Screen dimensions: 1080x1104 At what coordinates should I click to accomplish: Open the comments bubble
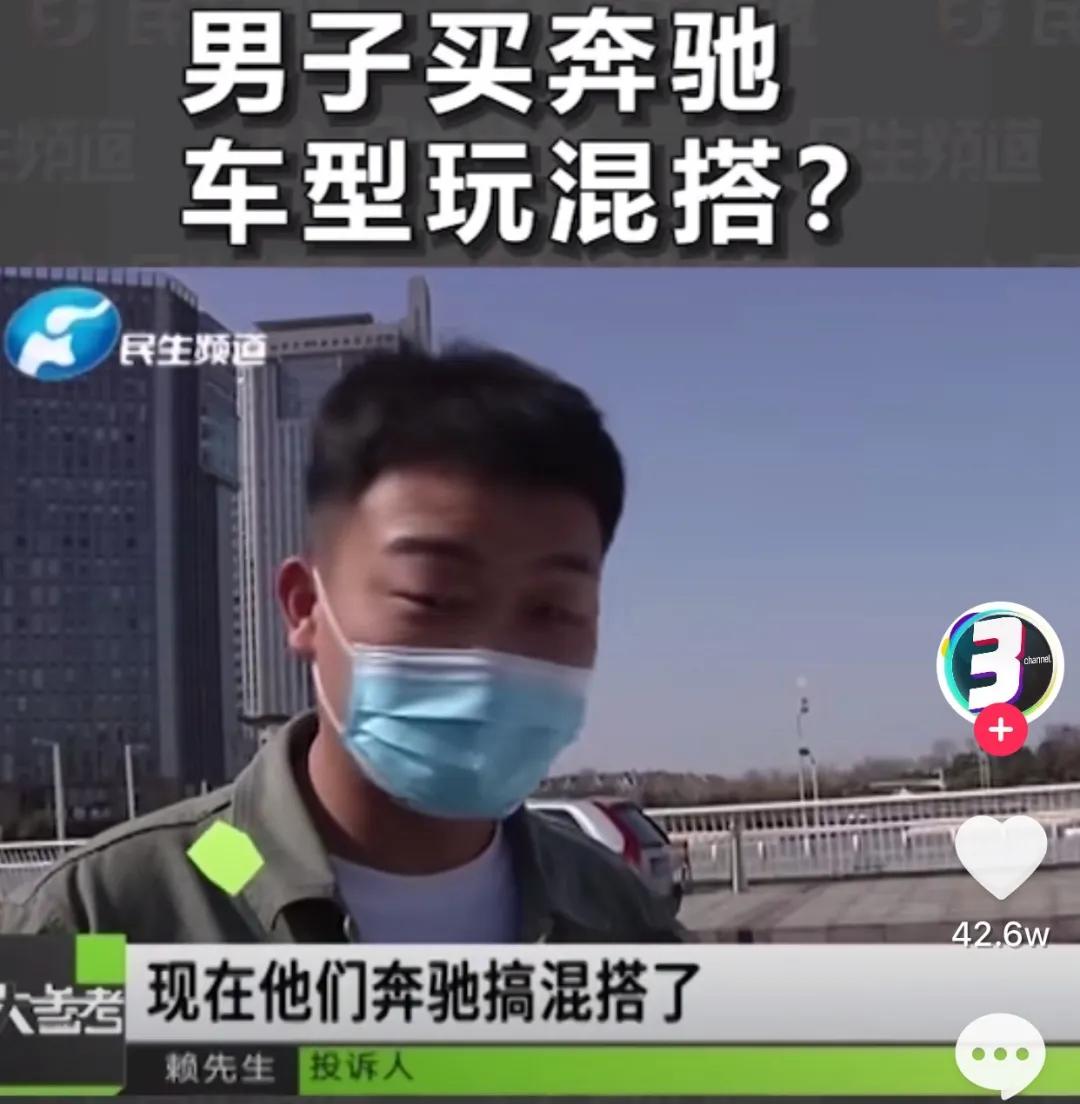pos(999,1054)
